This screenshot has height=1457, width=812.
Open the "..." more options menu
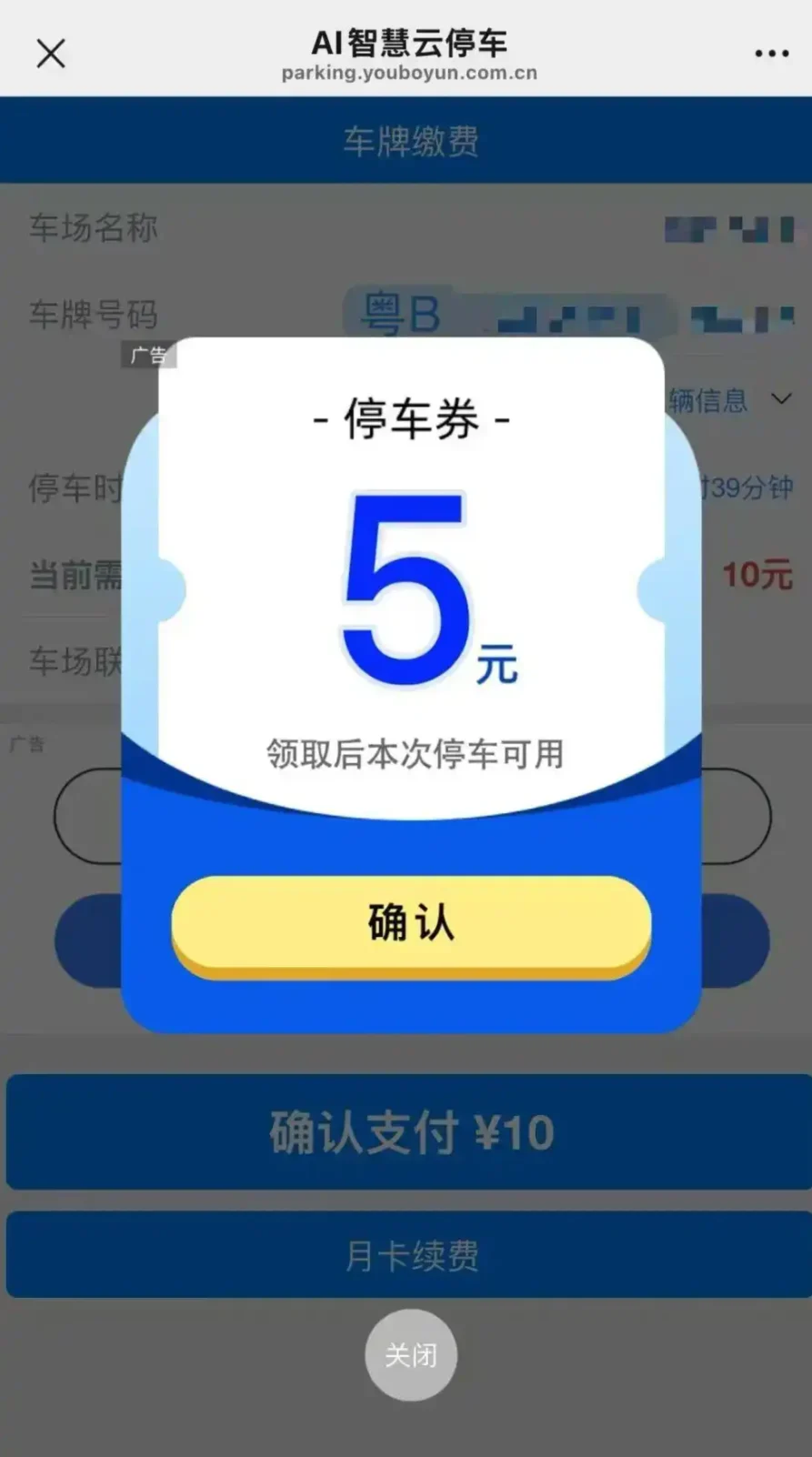pos(769,53)
